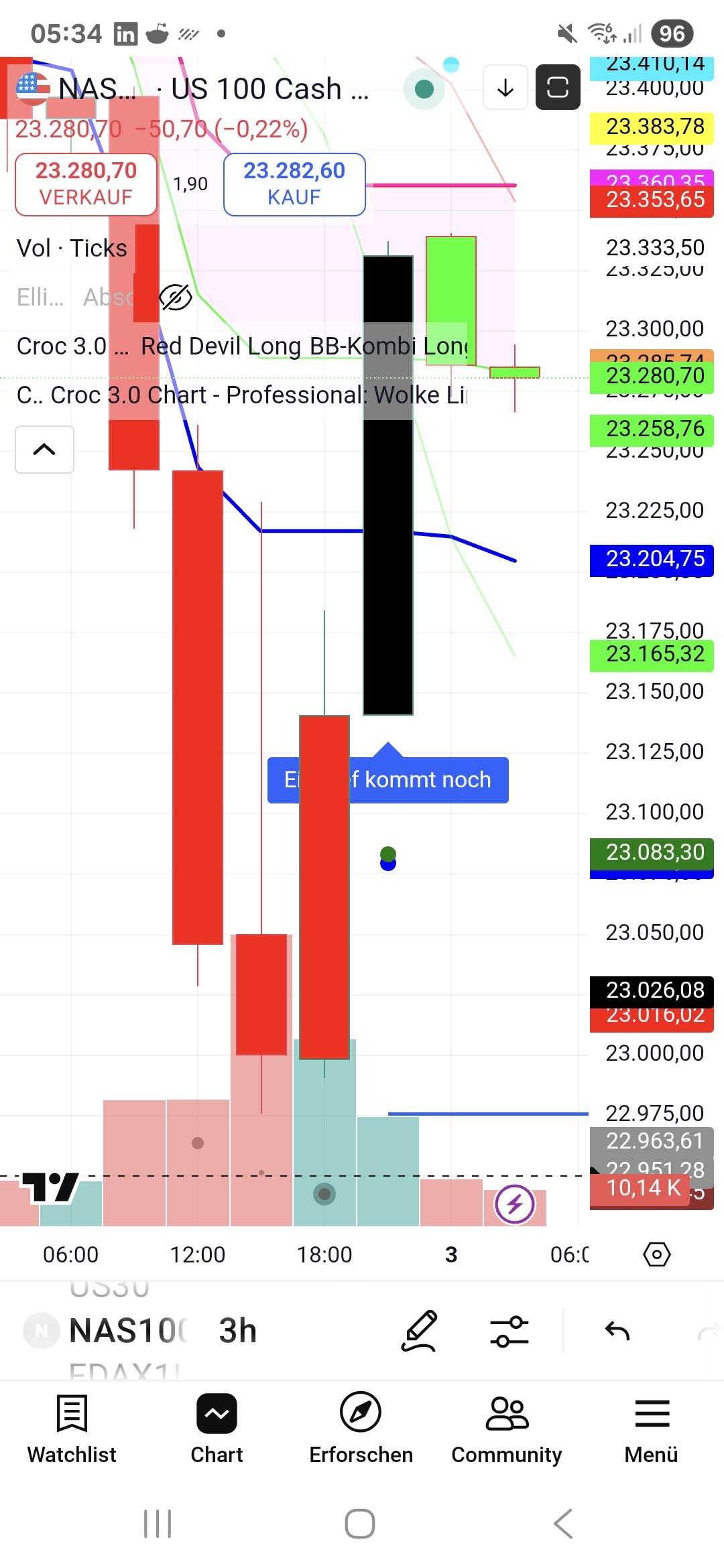
Task: Go to the Watchlist tab
Action: point(72,1429)
